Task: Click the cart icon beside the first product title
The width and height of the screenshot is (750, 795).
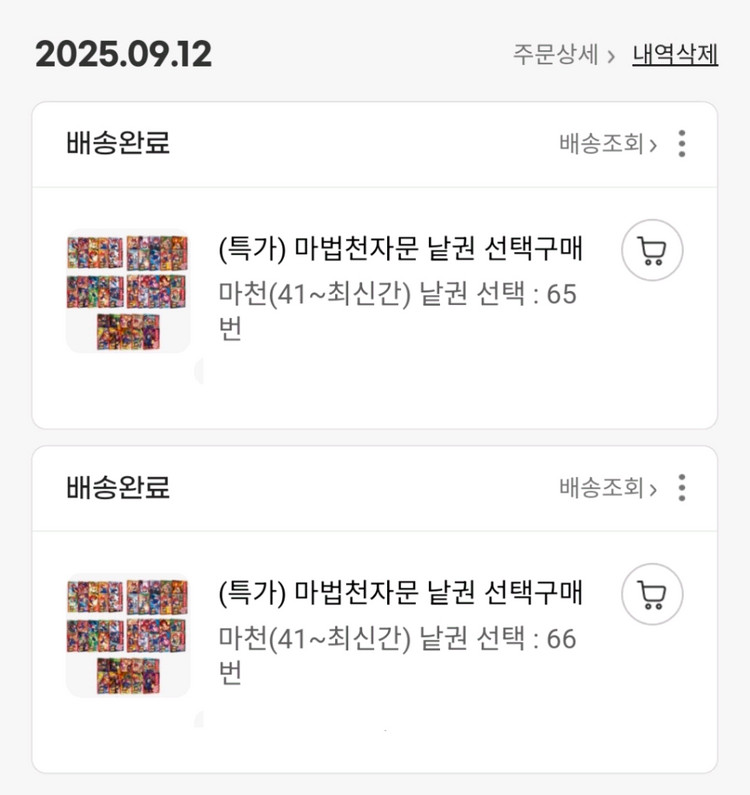Action: (654, 251)
